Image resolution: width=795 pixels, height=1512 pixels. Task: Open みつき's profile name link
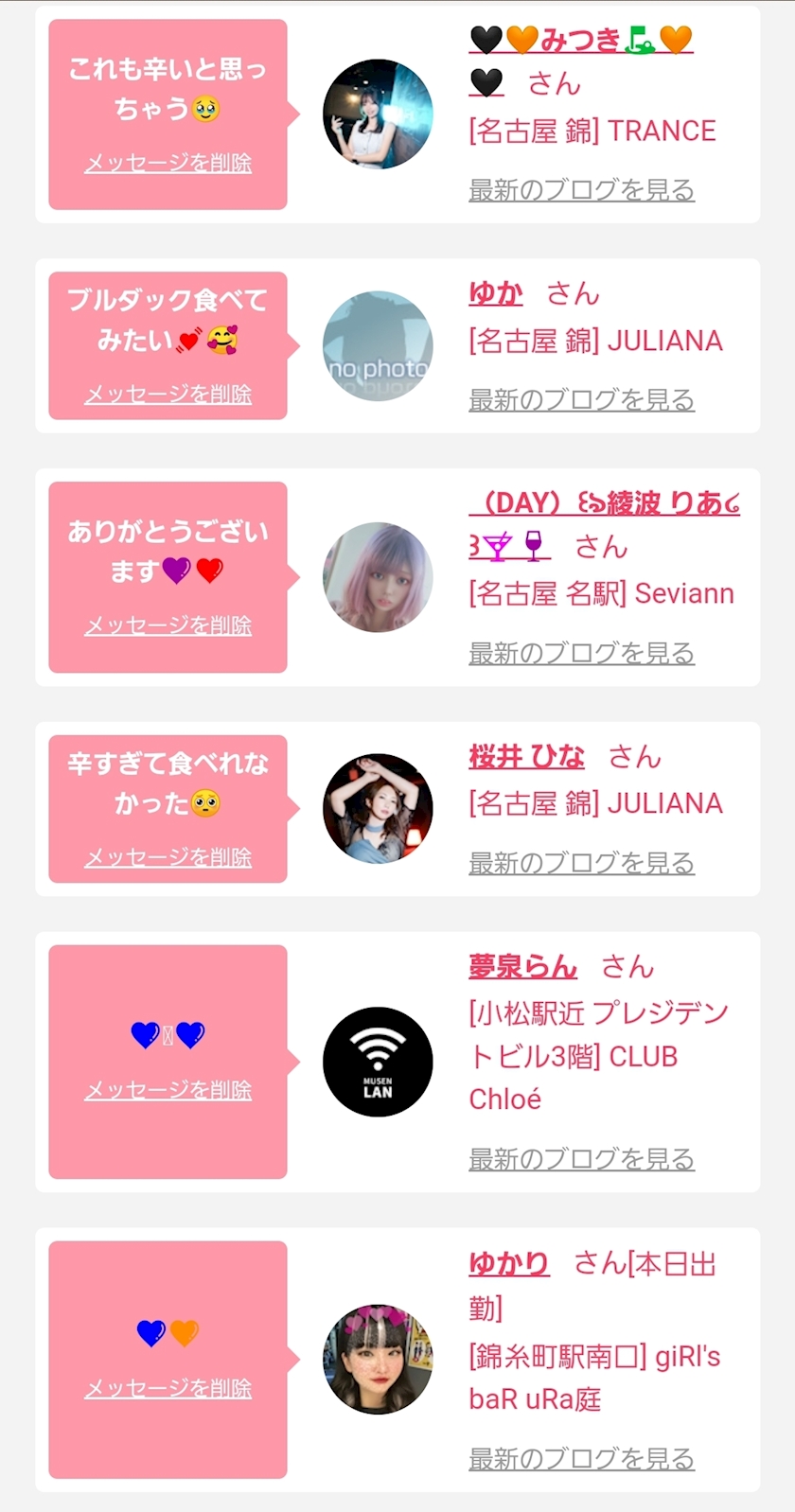(x=581, y=62)
